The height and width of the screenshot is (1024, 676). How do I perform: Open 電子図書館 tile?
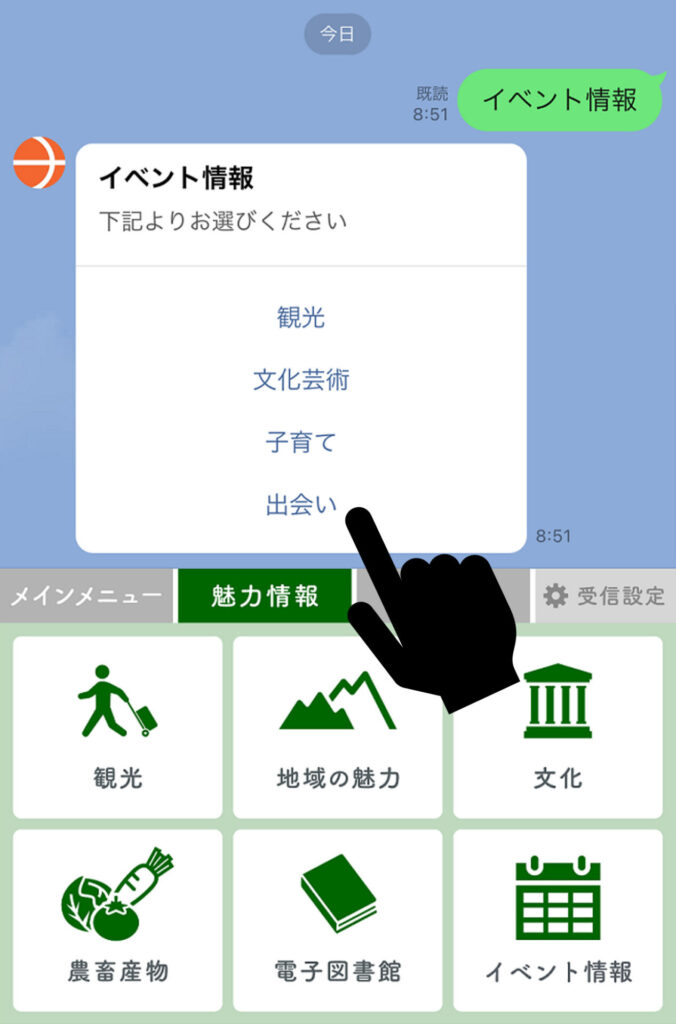click(x=338, y=920)
